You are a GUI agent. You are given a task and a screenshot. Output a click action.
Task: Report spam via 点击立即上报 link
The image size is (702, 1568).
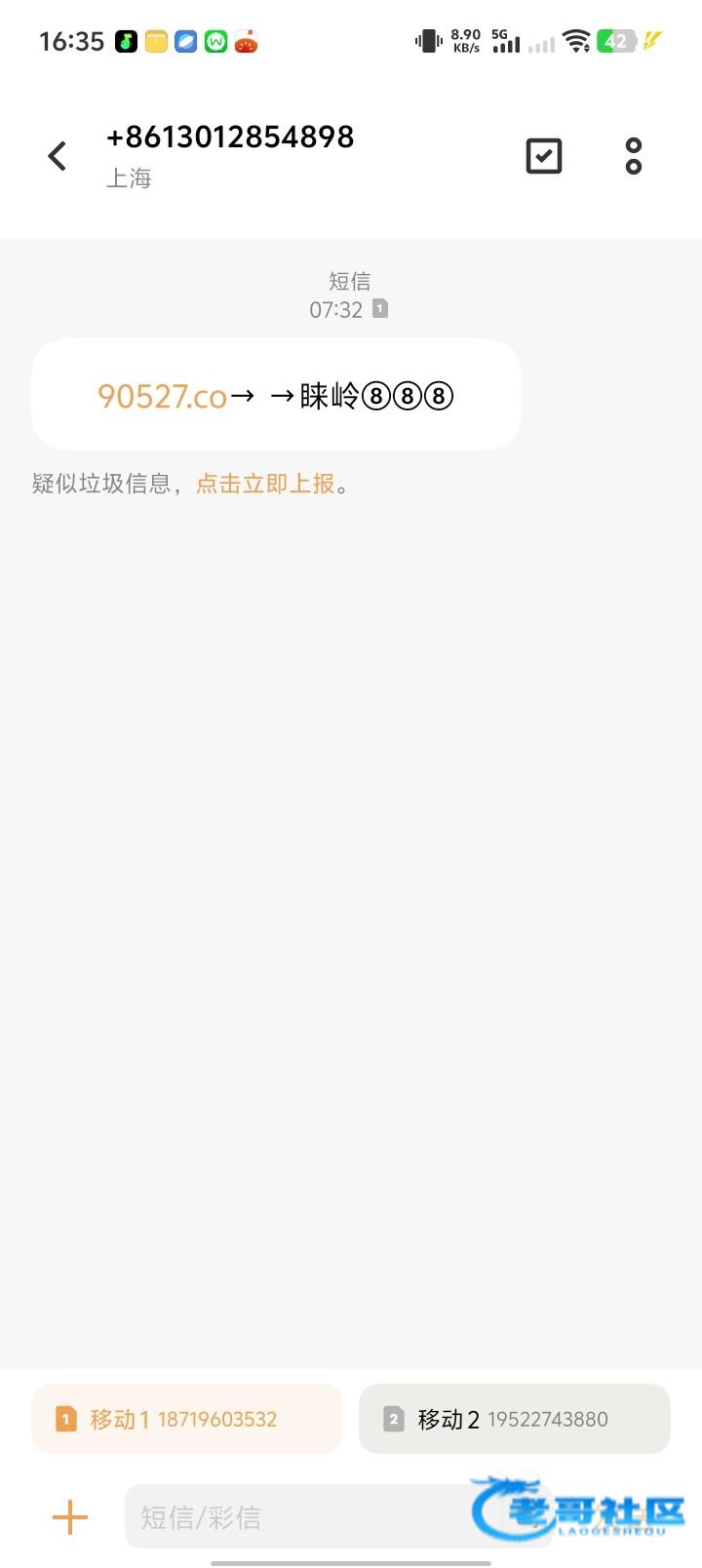[265, 484]
